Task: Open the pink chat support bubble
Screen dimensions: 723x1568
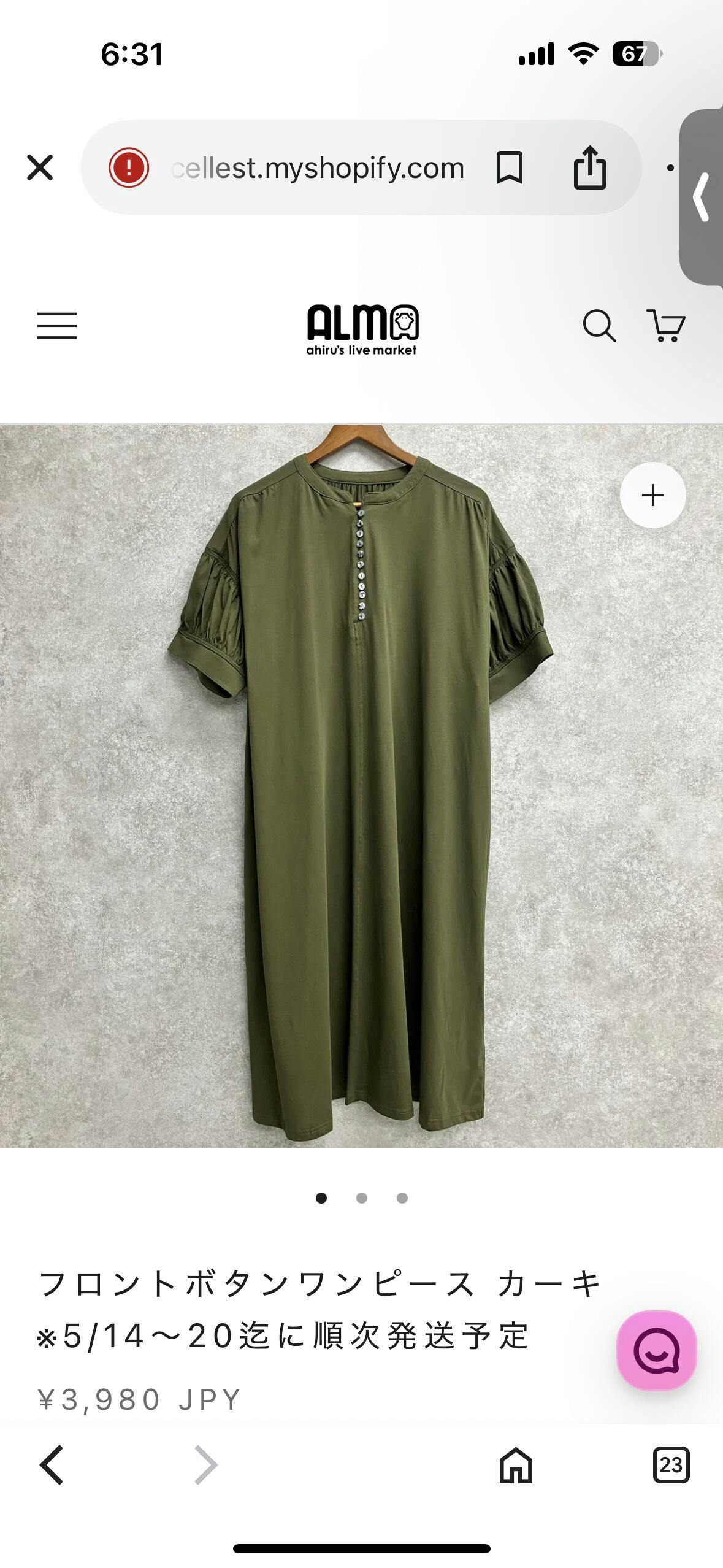Action: pos(656,1350)
